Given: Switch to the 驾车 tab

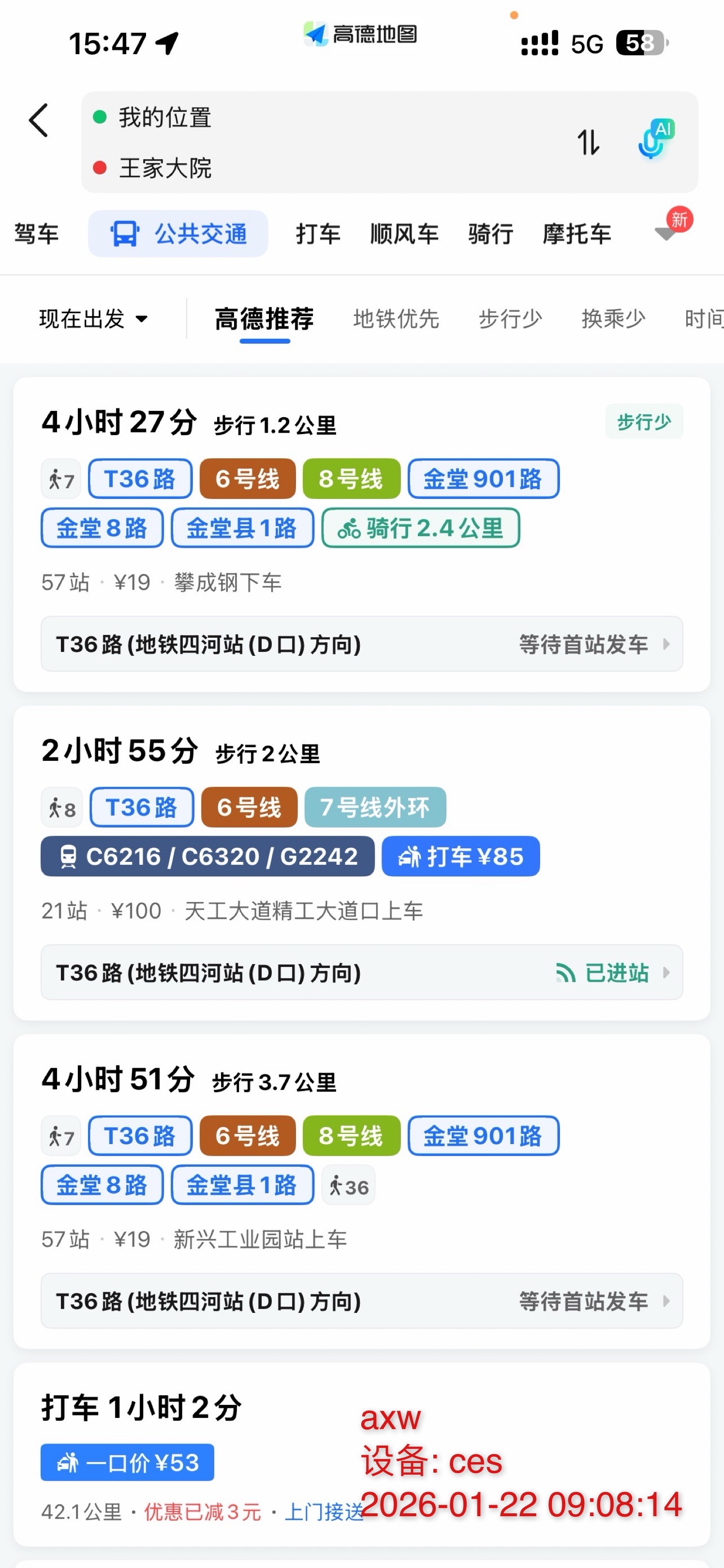Looking at the screenshot, I should (x=36, y=234).
